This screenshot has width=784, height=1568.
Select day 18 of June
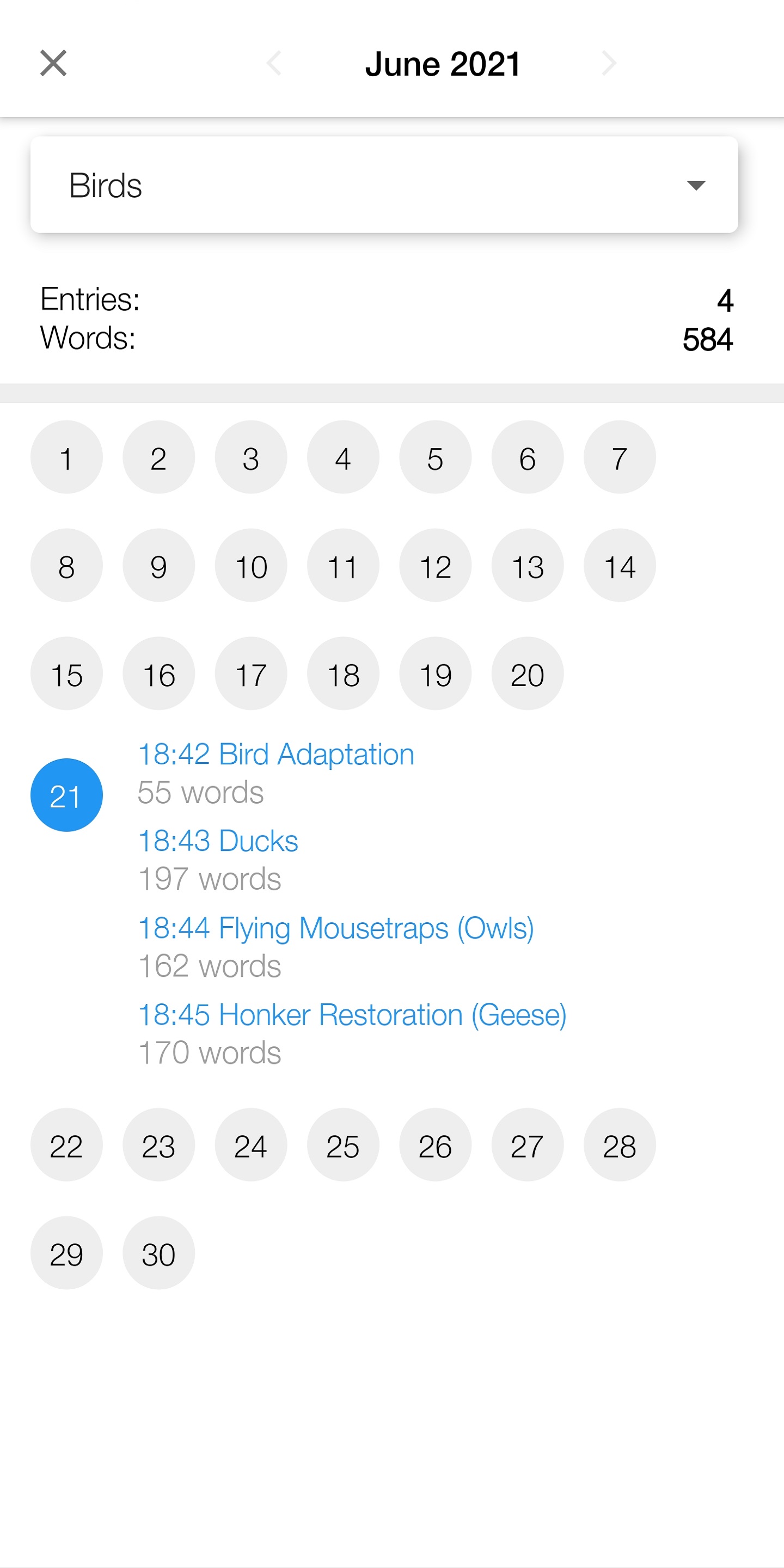coord(344,675)
